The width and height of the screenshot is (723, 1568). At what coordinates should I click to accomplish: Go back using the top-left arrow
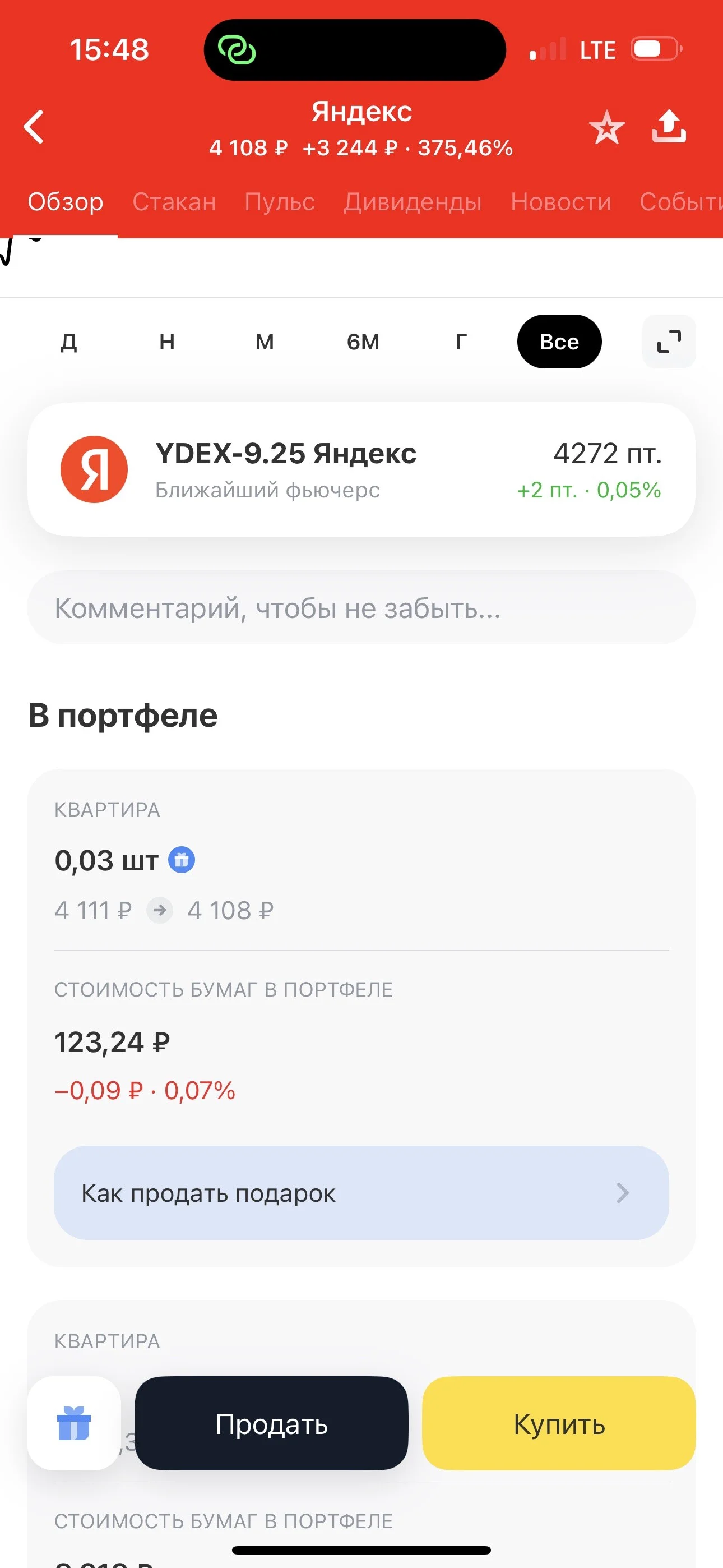click(x=34, y=127)
